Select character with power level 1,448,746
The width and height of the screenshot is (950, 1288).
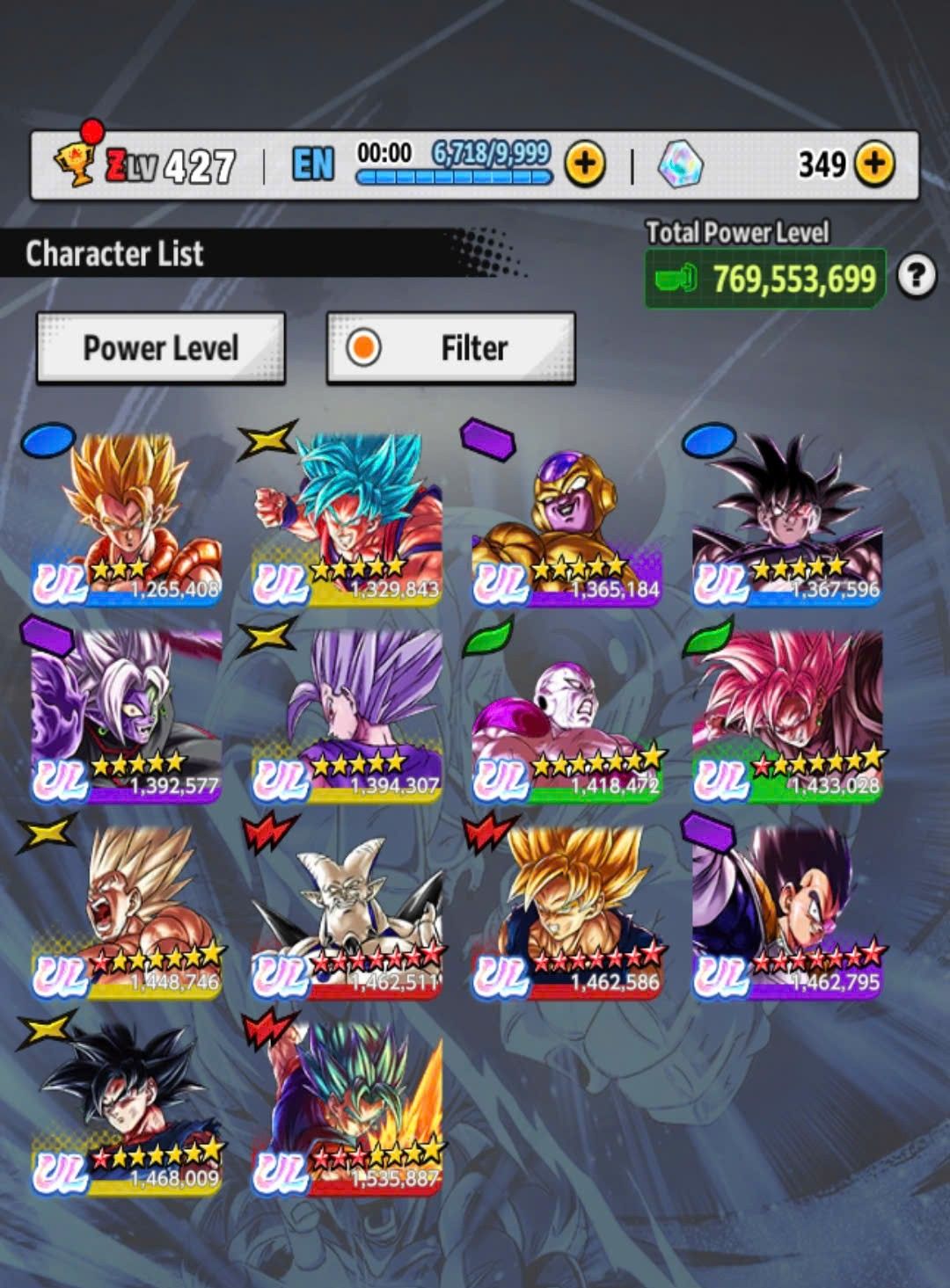[128, 912]
